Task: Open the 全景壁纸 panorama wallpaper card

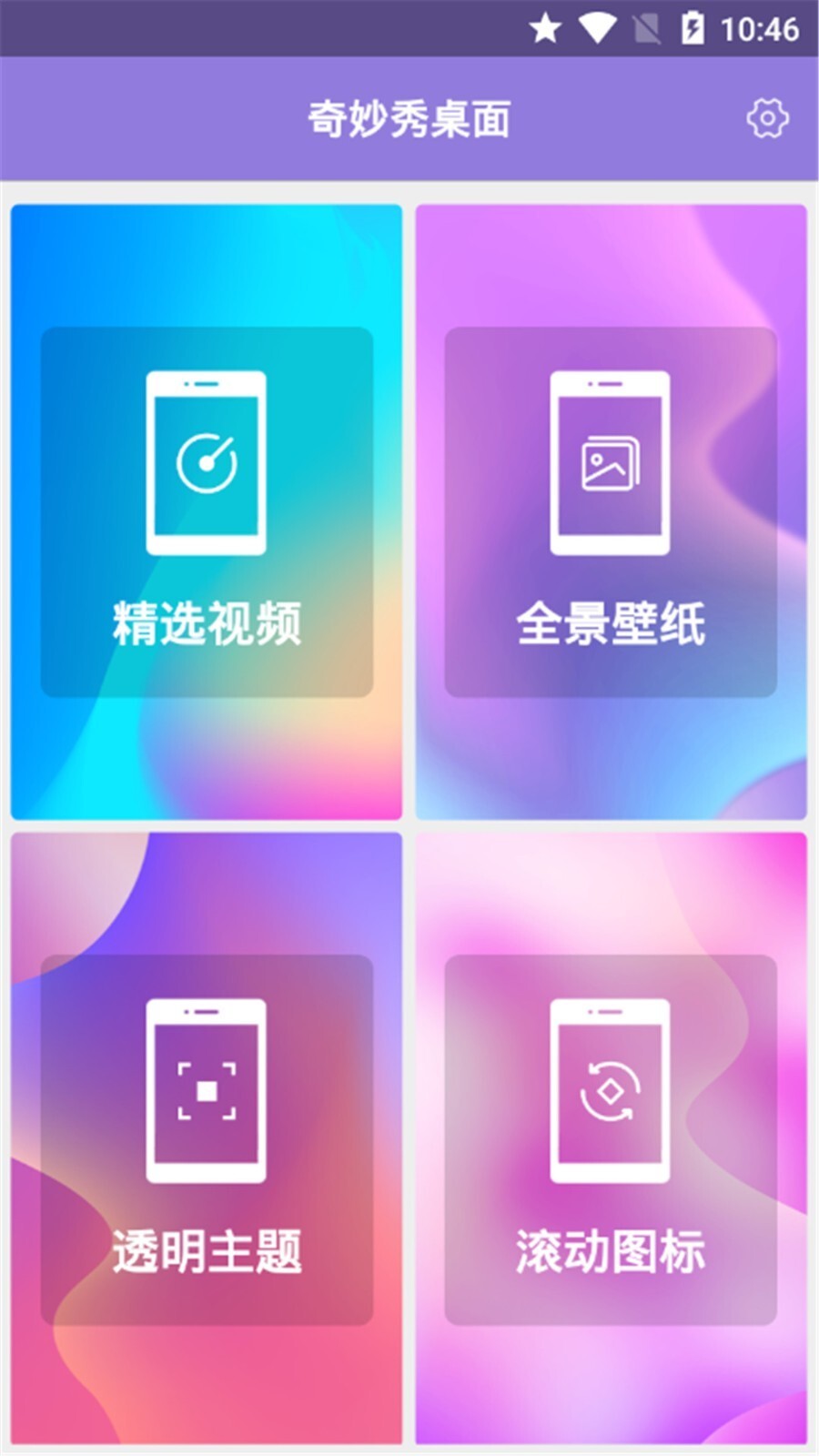Action: (611, 510)
